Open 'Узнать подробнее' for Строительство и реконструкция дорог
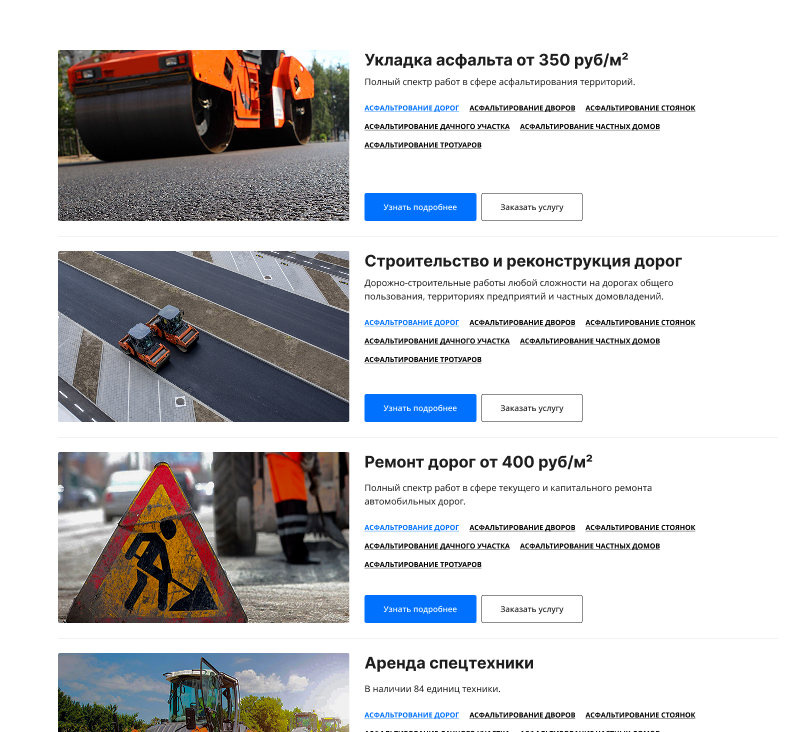Screen dimensions: 809x732 pos(420,408)
